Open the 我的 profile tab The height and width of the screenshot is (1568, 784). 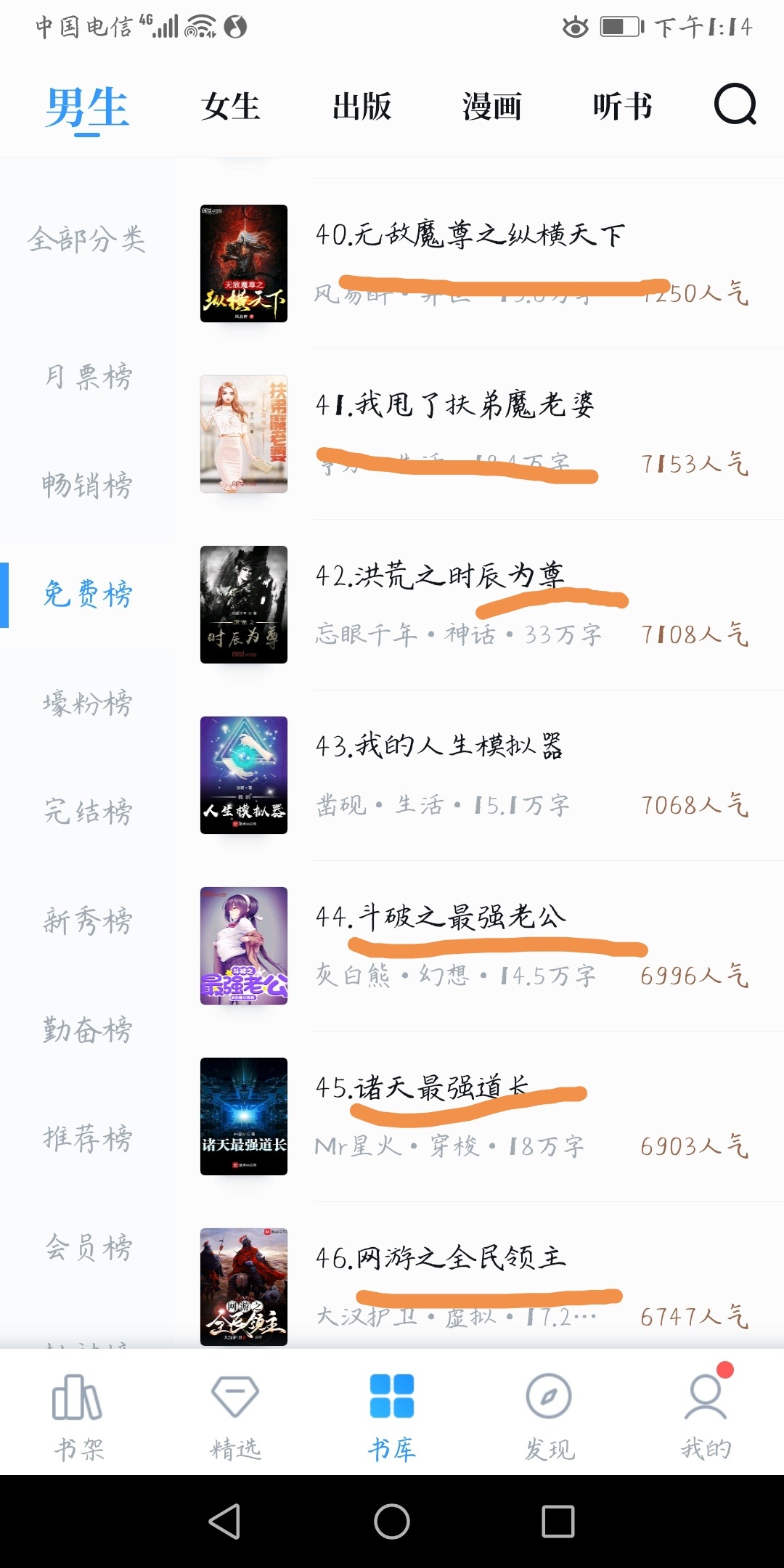[706, 1416]
